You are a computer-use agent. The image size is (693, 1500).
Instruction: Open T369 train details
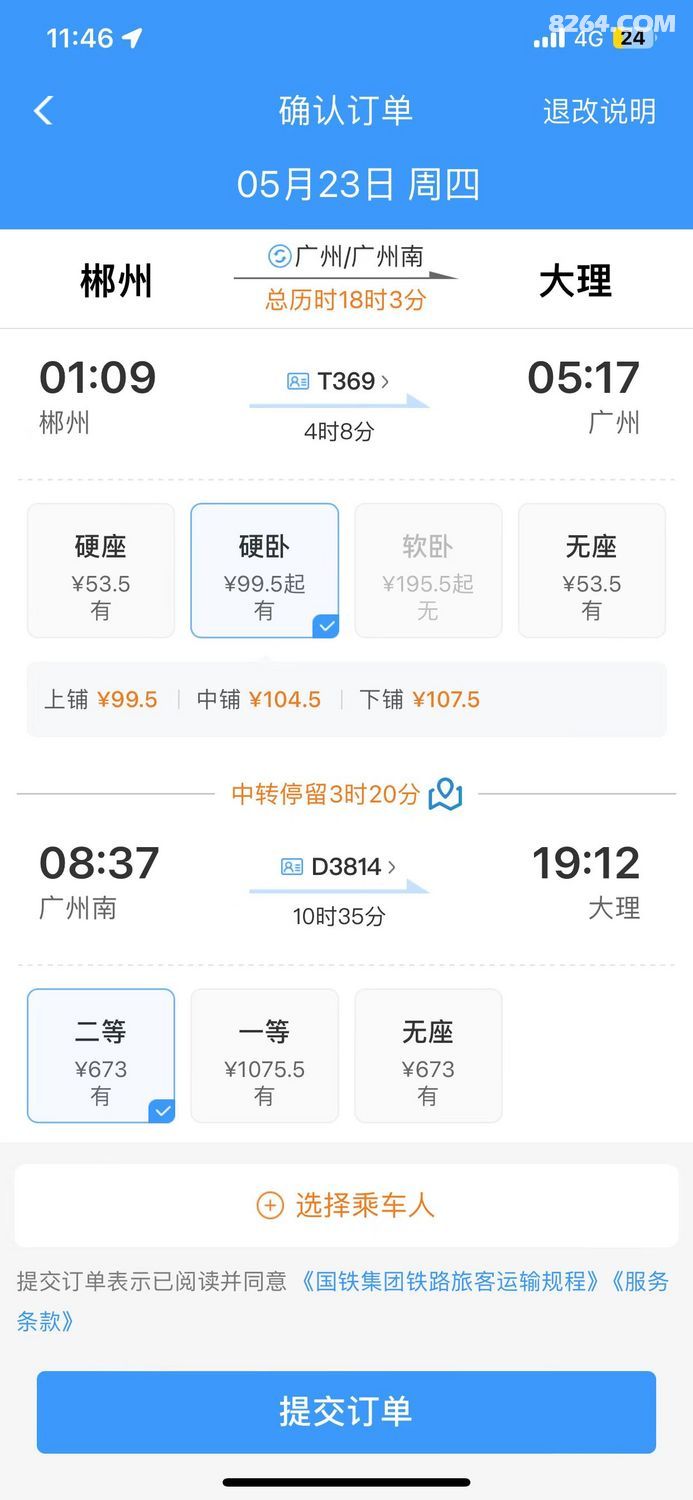click(x=339, y=381)
